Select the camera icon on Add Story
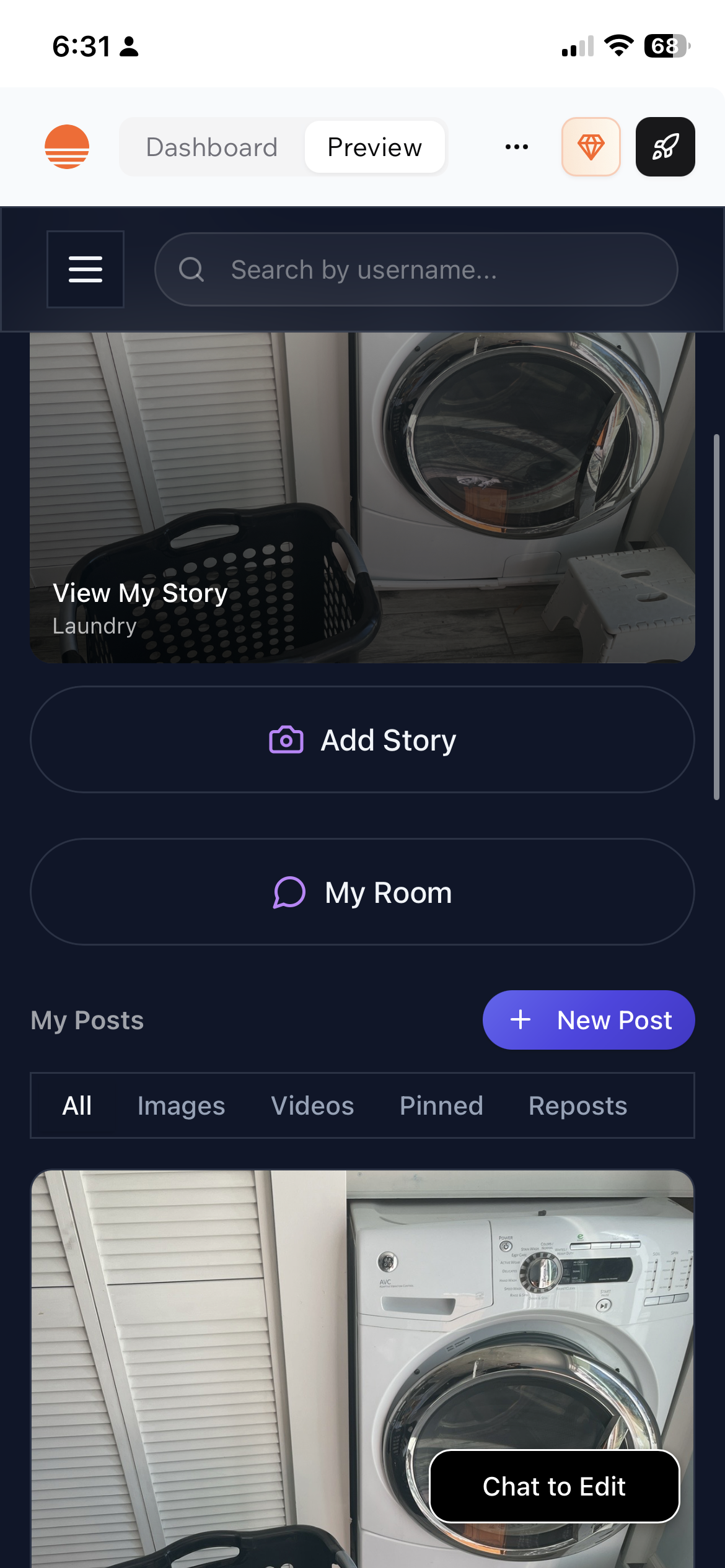725x1568 pixels. pyautogui.click(x=286, y=739)
